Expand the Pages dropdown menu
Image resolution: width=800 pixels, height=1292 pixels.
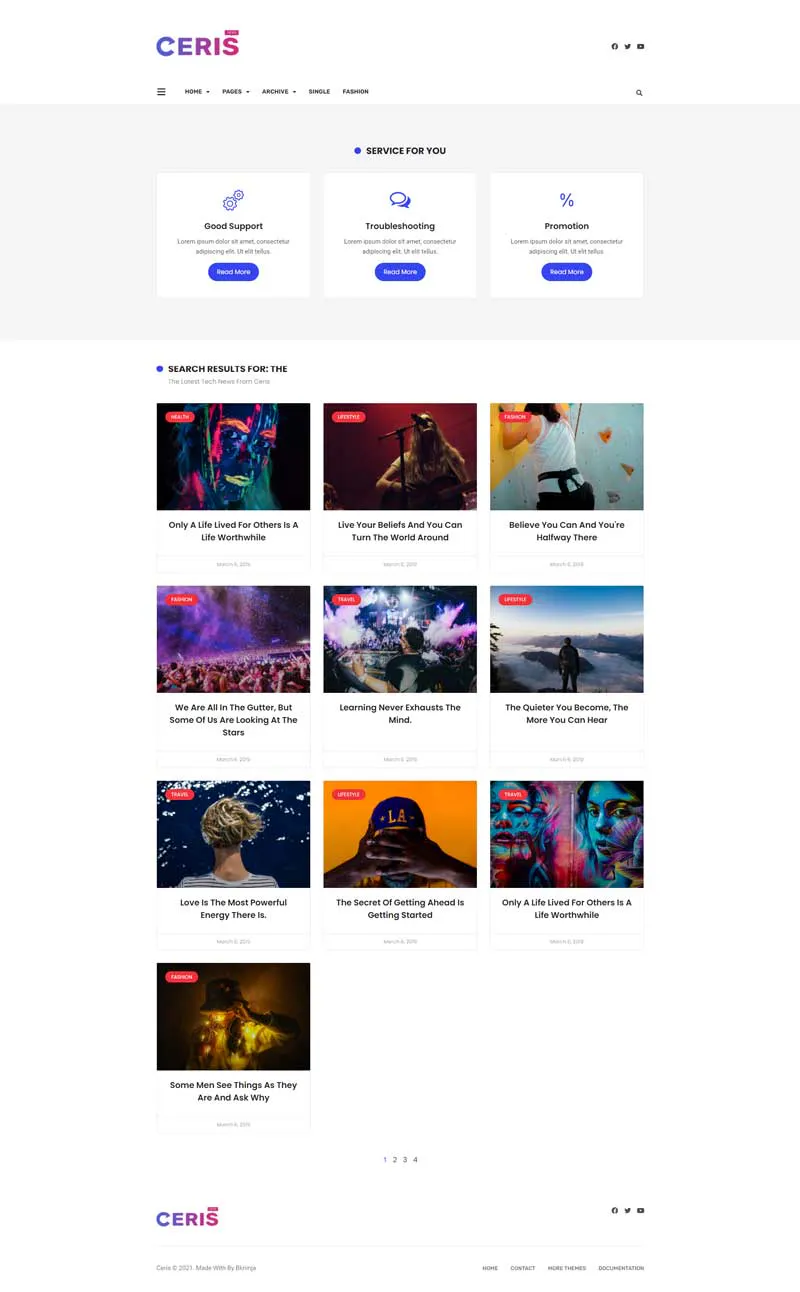[x=236, y=92]
